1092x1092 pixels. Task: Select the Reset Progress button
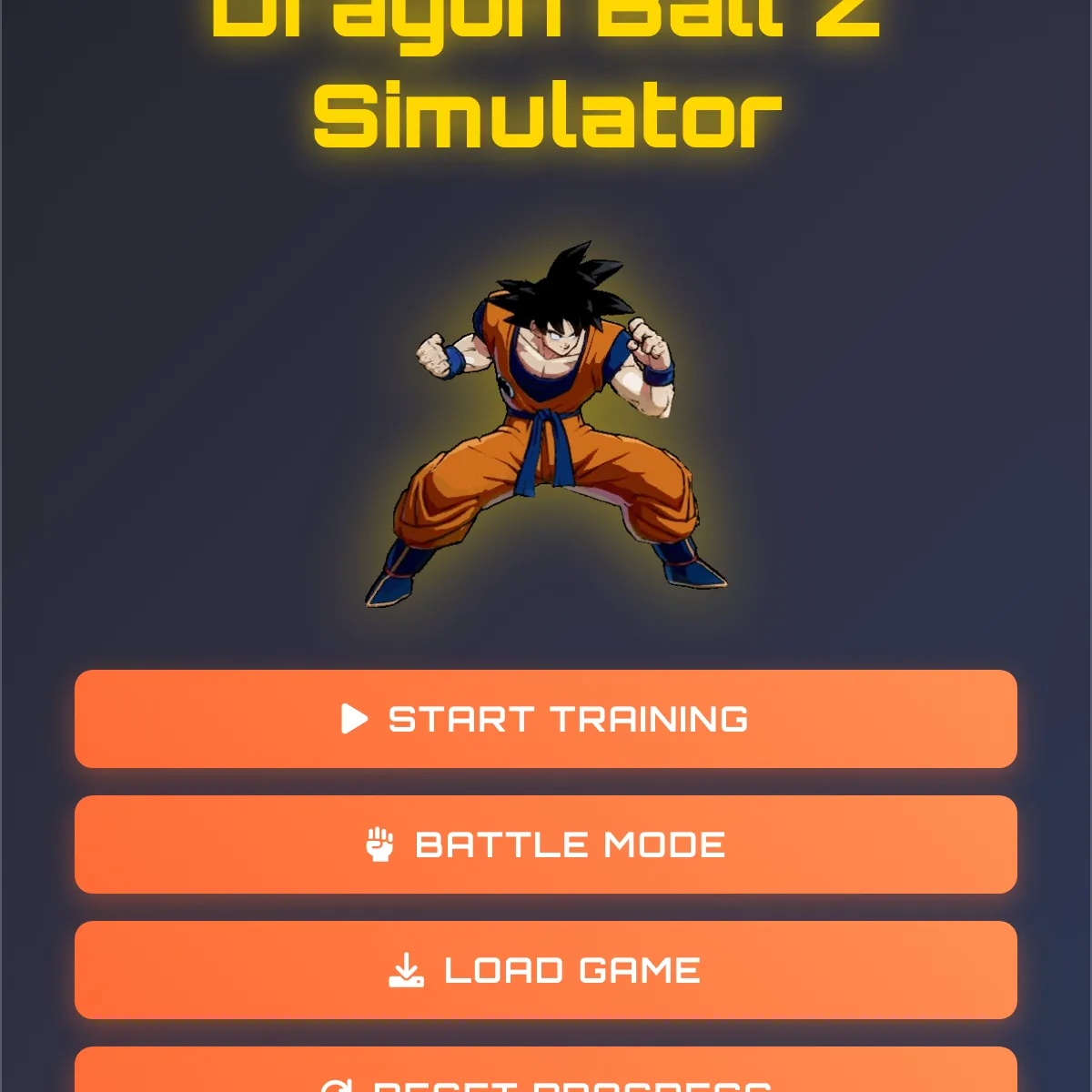(545, 1076)
